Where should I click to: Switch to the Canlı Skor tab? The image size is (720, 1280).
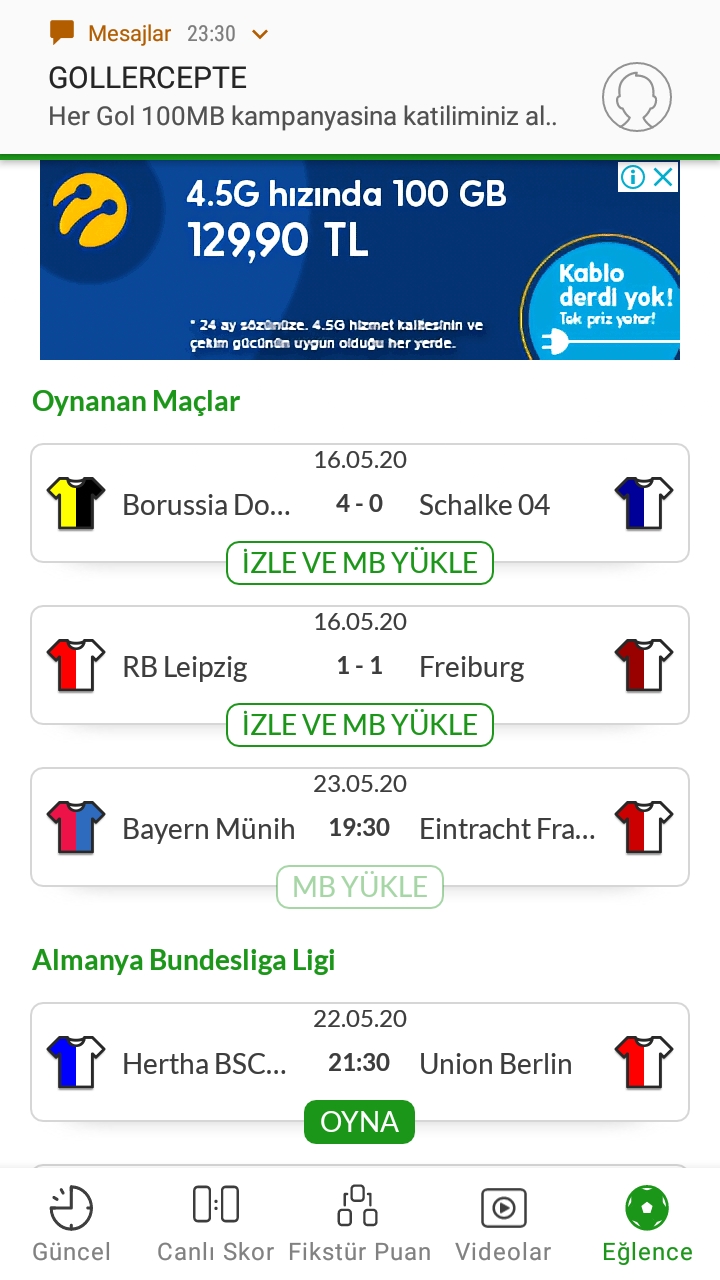216,1224
